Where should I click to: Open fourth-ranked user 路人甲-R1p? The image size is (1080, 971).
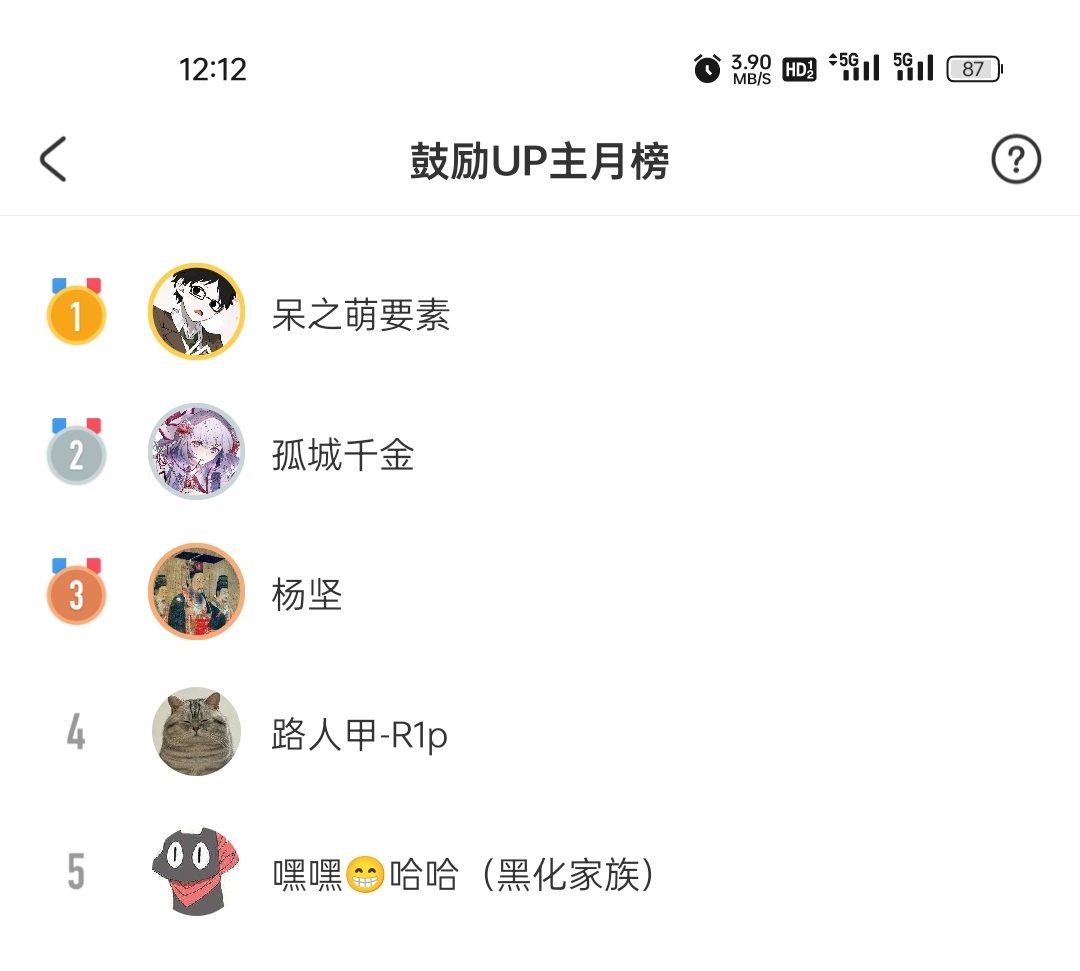(358, 736)
